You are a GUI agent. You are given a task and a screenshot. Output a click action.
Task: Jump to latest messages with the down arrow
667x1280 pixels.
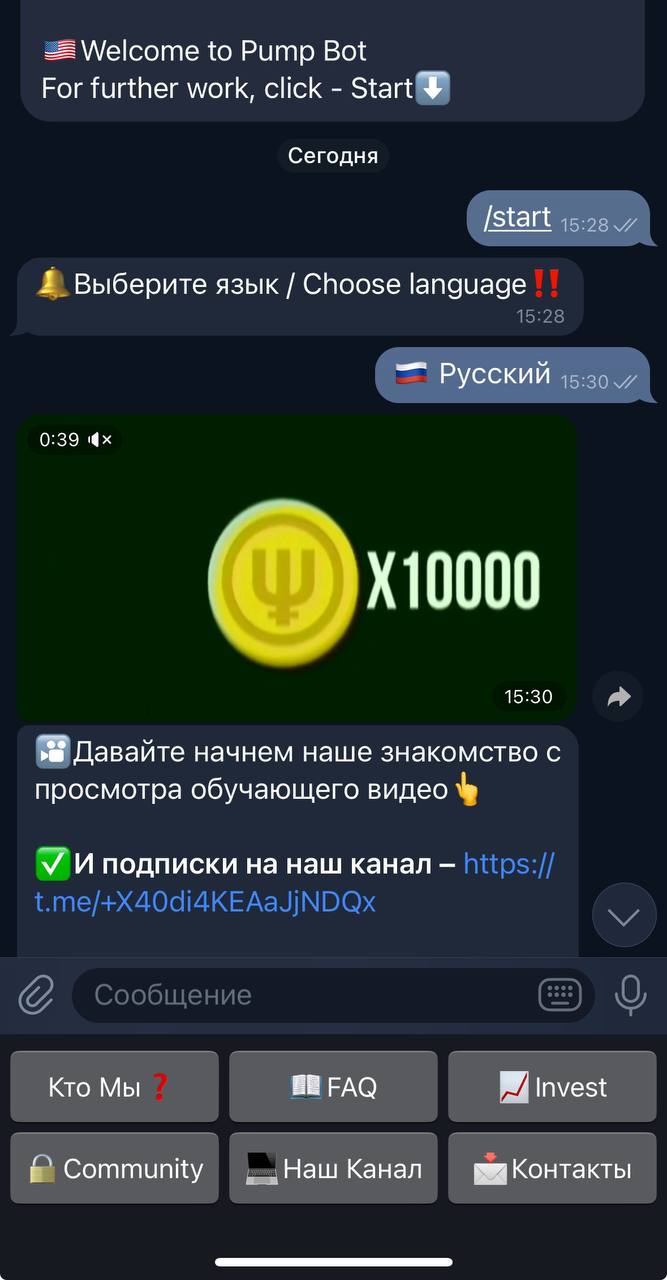pyautogui.click(x=623, y=916)
